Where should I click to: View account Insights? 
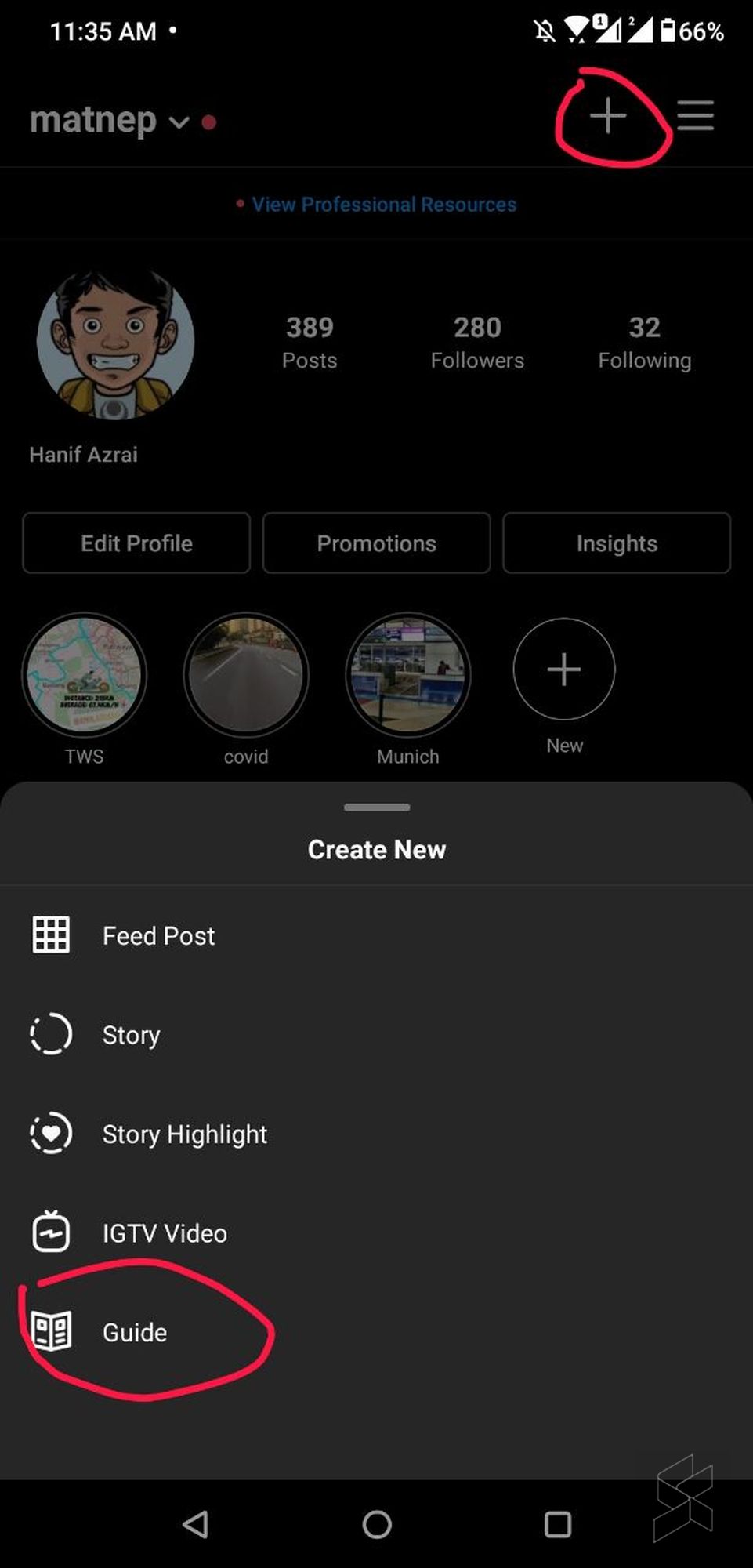[617, 543]
